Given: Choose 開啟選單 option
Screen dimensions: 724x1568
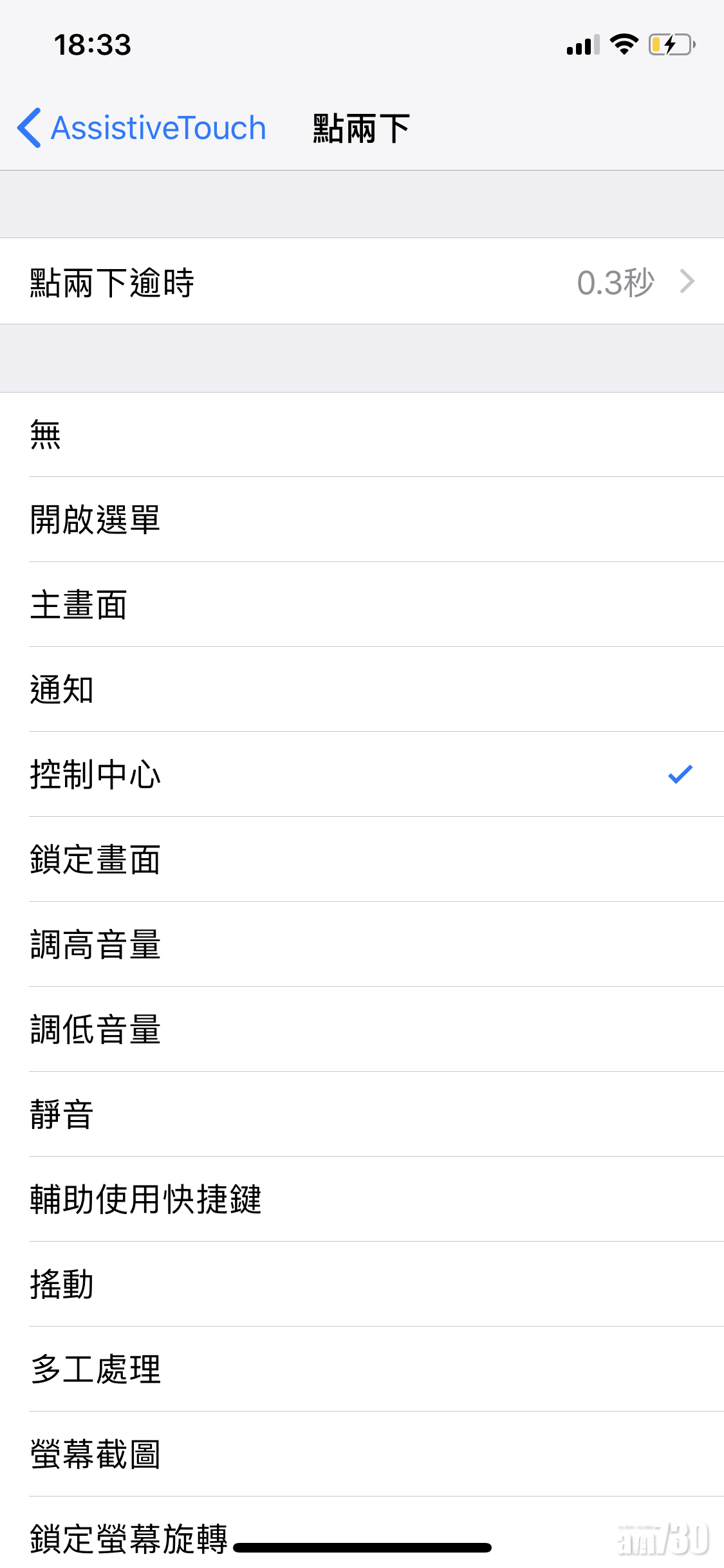Looking at the screenshot, I should [362, 519].
